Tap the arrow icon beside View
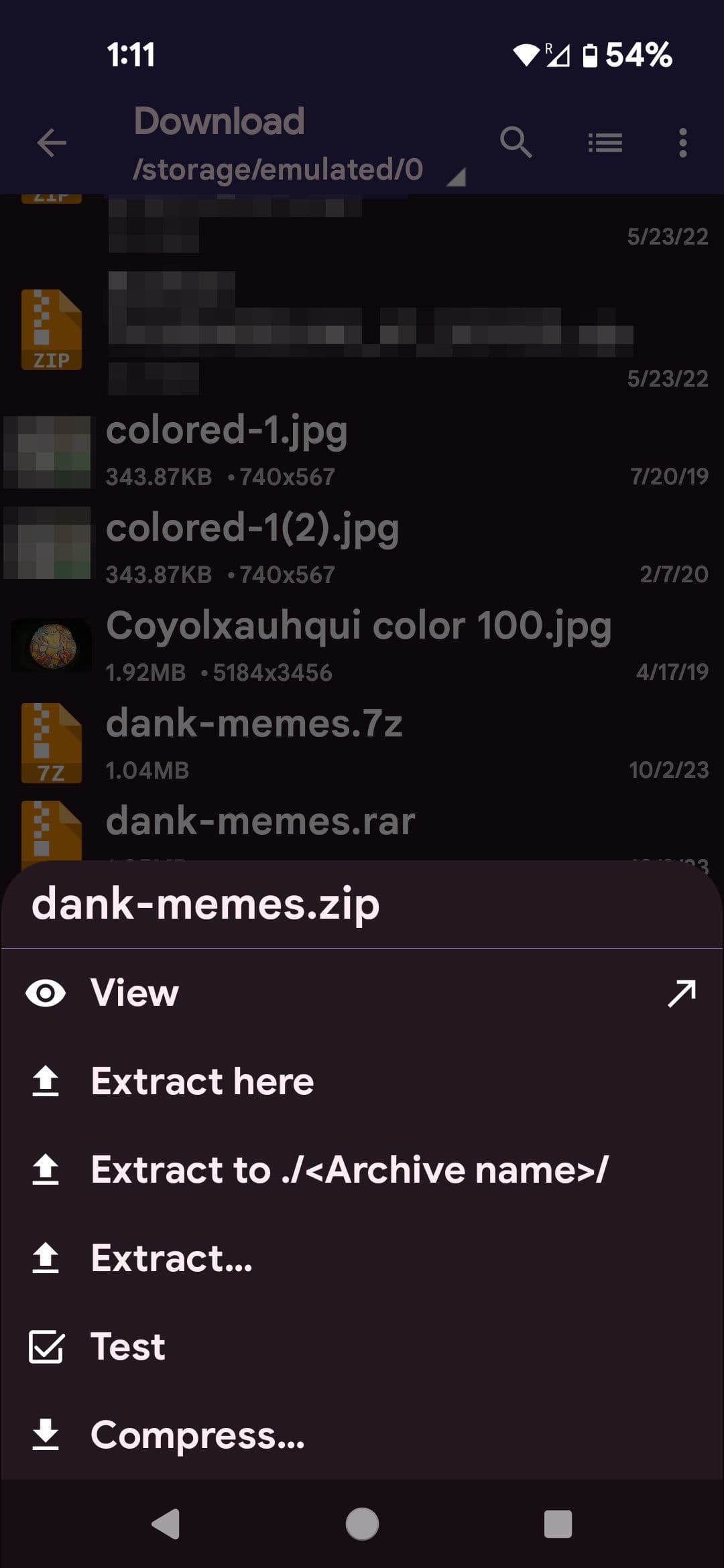 point(682,993)
